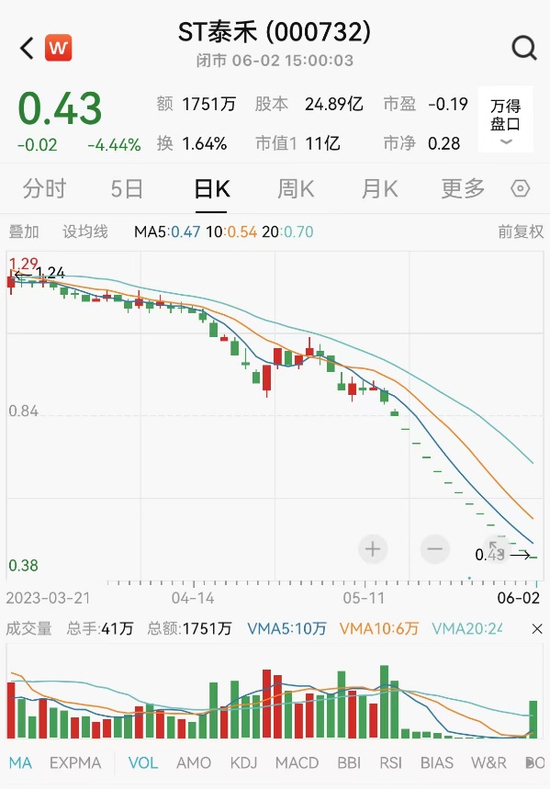Image resolution: width=550 pixels, height=789 pixels.
Task: Open chart settings hexagon icon
Action: [520, 189]
